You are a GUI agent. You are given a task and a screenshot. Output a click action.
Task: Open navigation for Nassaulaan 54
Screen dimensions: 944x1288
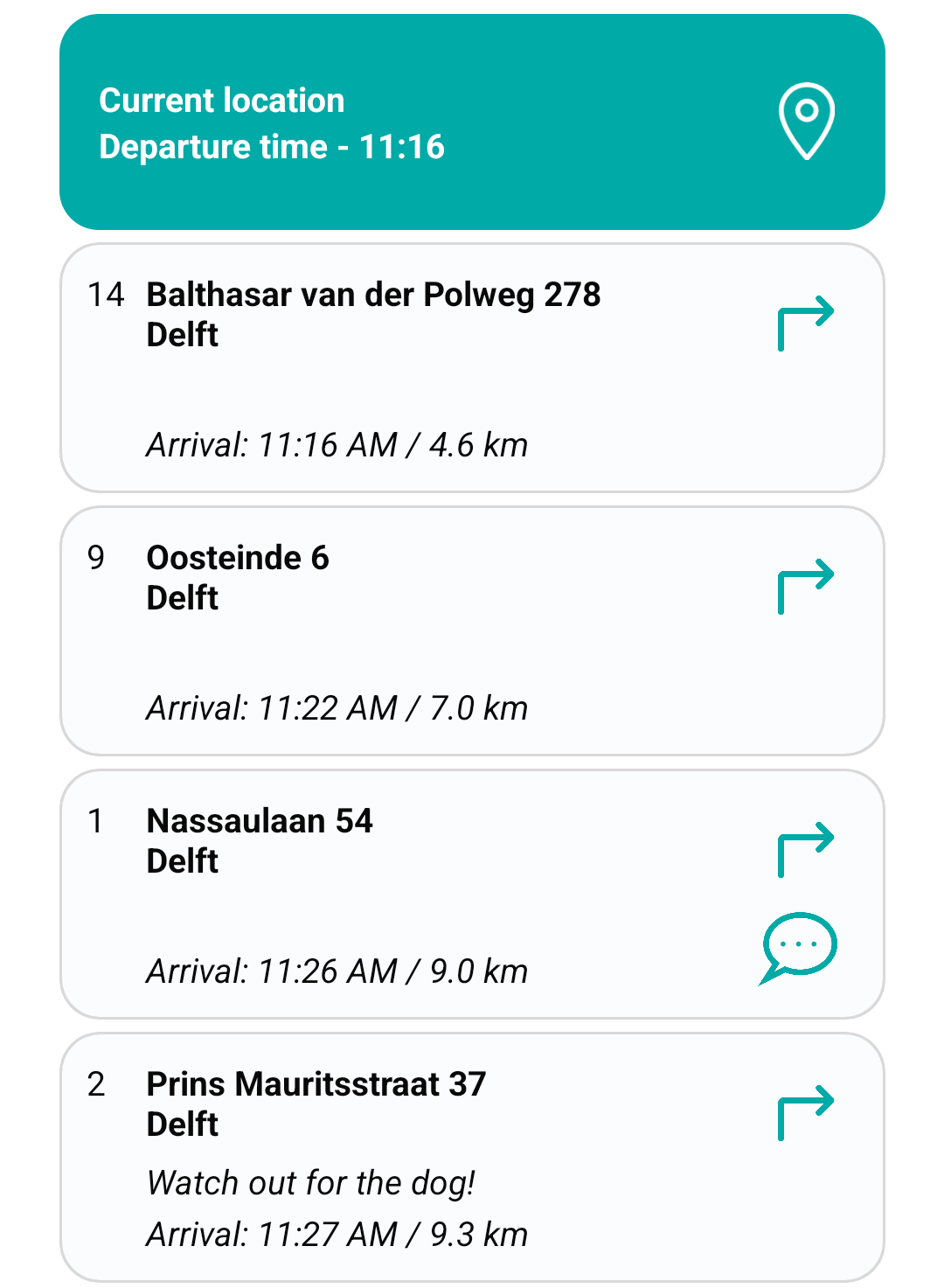pyautogui.click(x=805, y=846)
